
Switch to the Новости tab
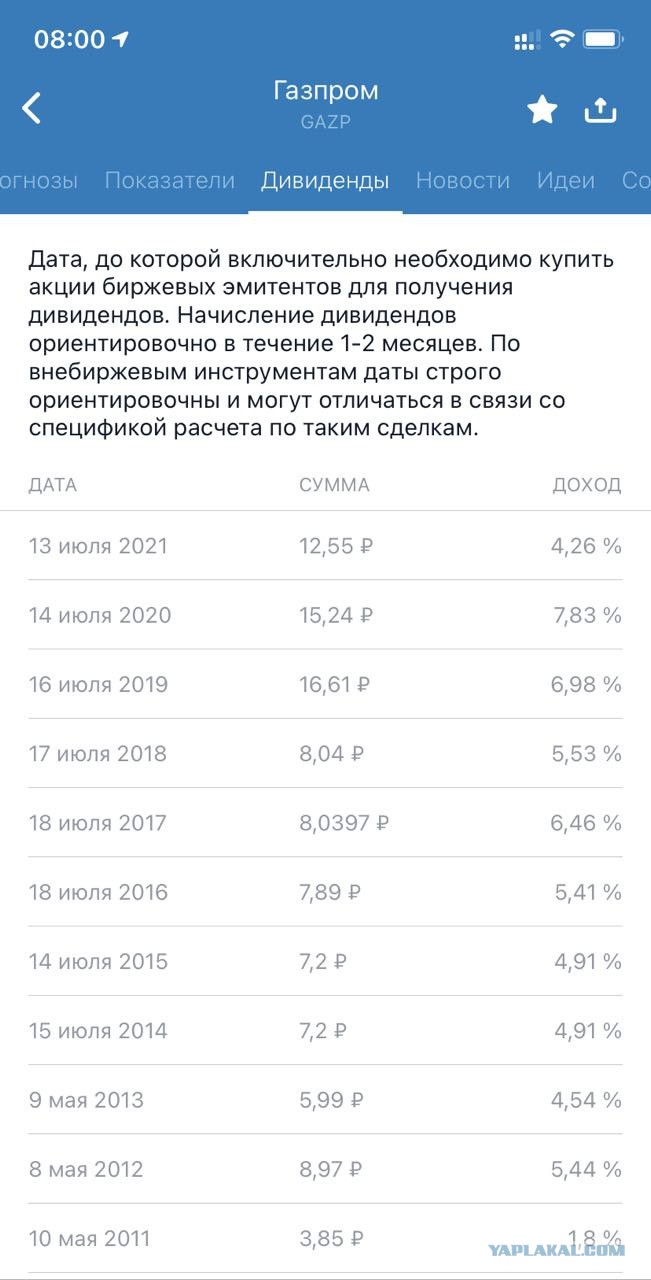pyautogui.click(x=463, y=181)
